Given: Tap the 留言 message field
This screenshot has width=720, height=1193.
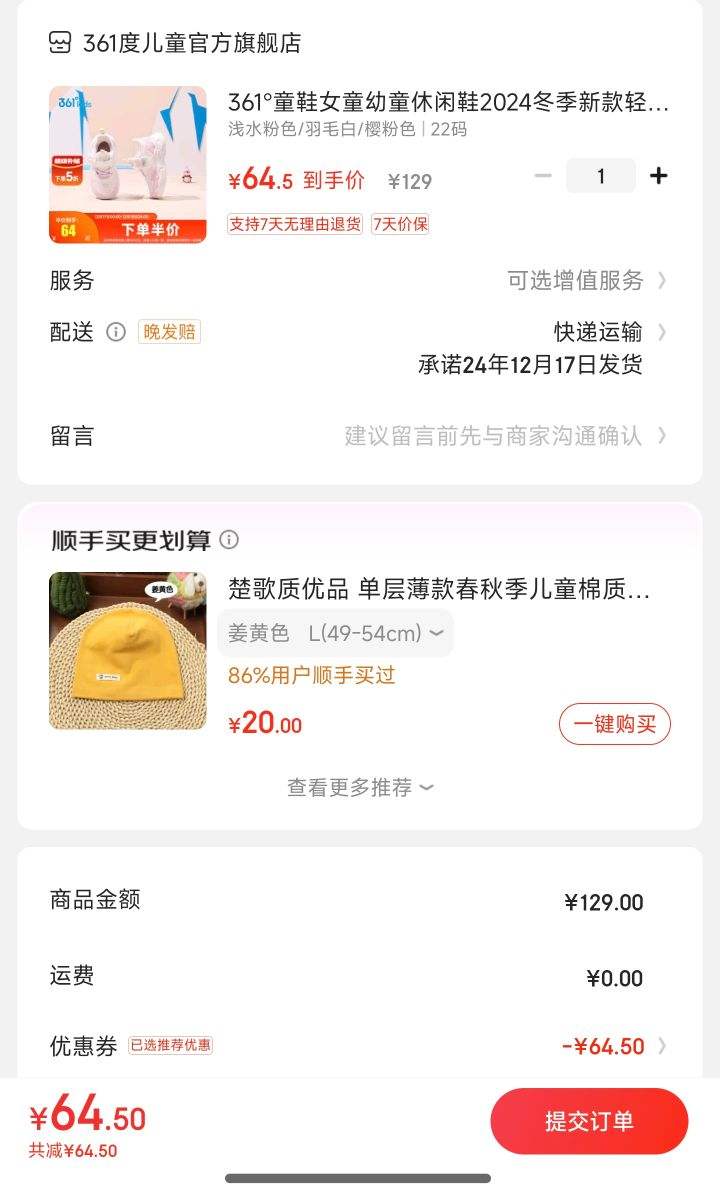Looking at the screenshot, I should click(500, 436).
